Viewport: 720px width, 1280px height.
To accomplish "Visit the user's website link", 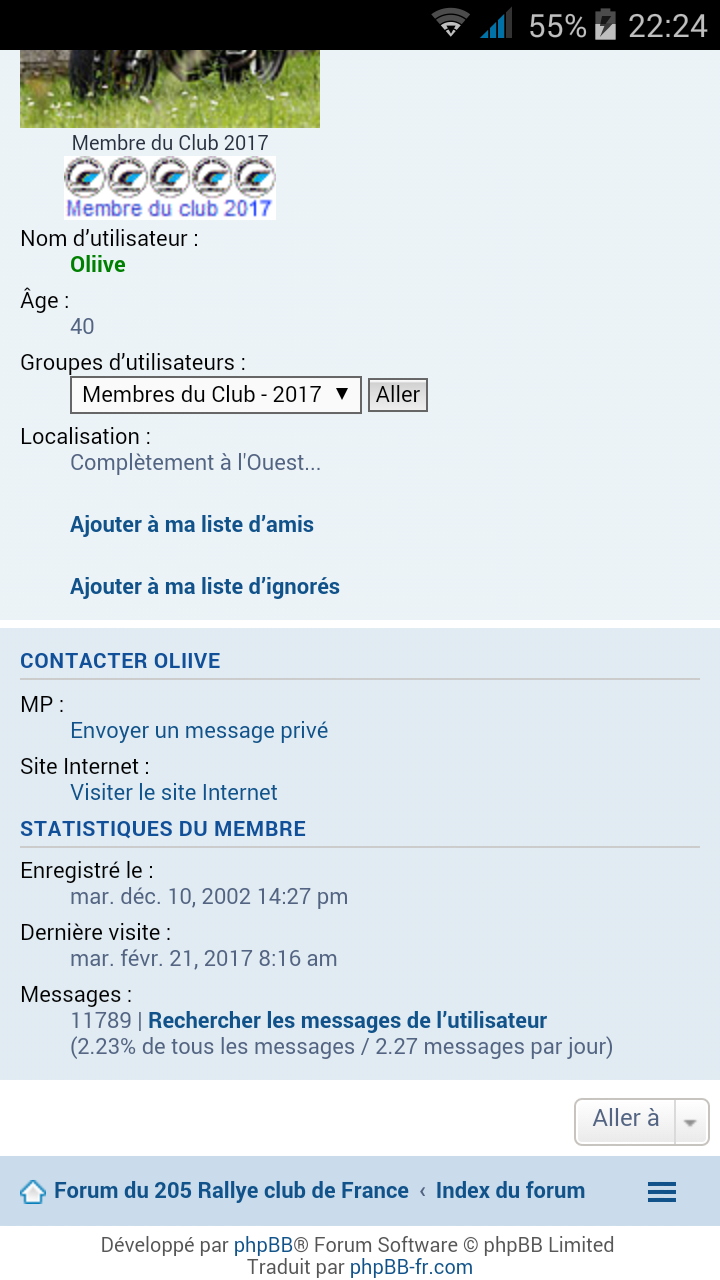I will [x=174, y=793].
